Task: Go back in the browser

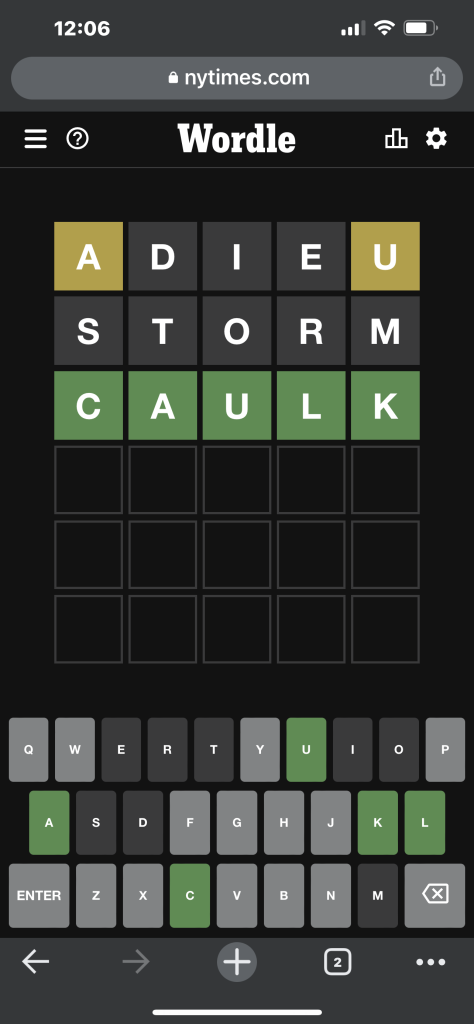Action: coord(36,961)
